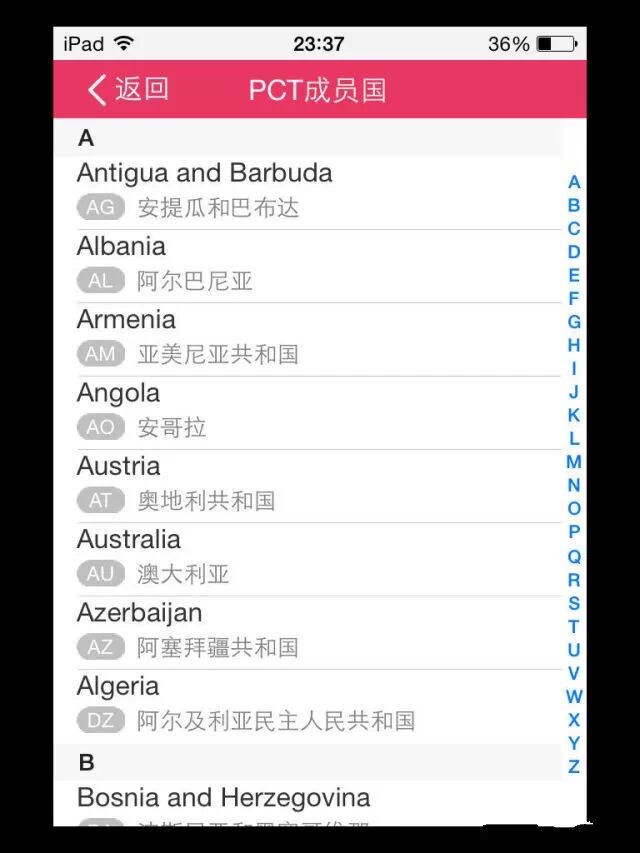Jump to letter P in the index
Viewport: 640px width, 853px height.
(x=574, y=532)
